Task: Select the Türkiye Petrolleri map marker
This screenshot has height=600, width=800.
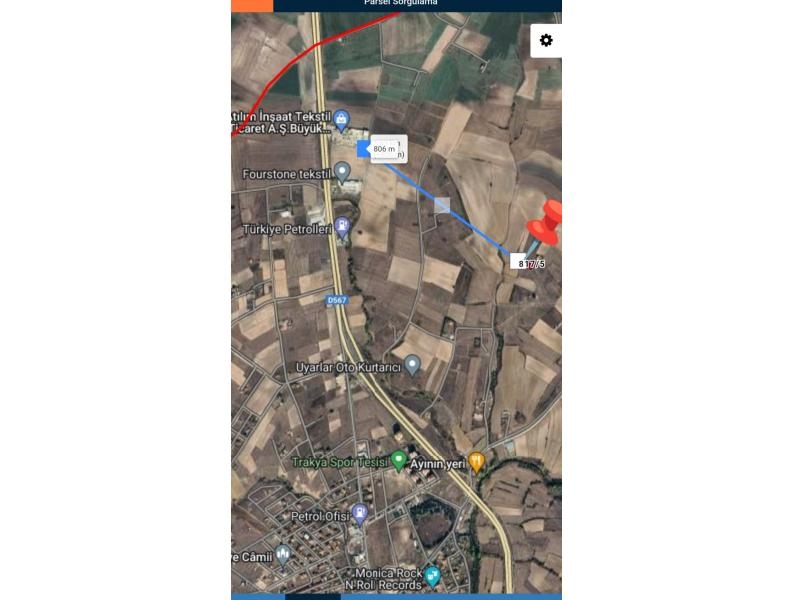Action: (x=342, y=227)
